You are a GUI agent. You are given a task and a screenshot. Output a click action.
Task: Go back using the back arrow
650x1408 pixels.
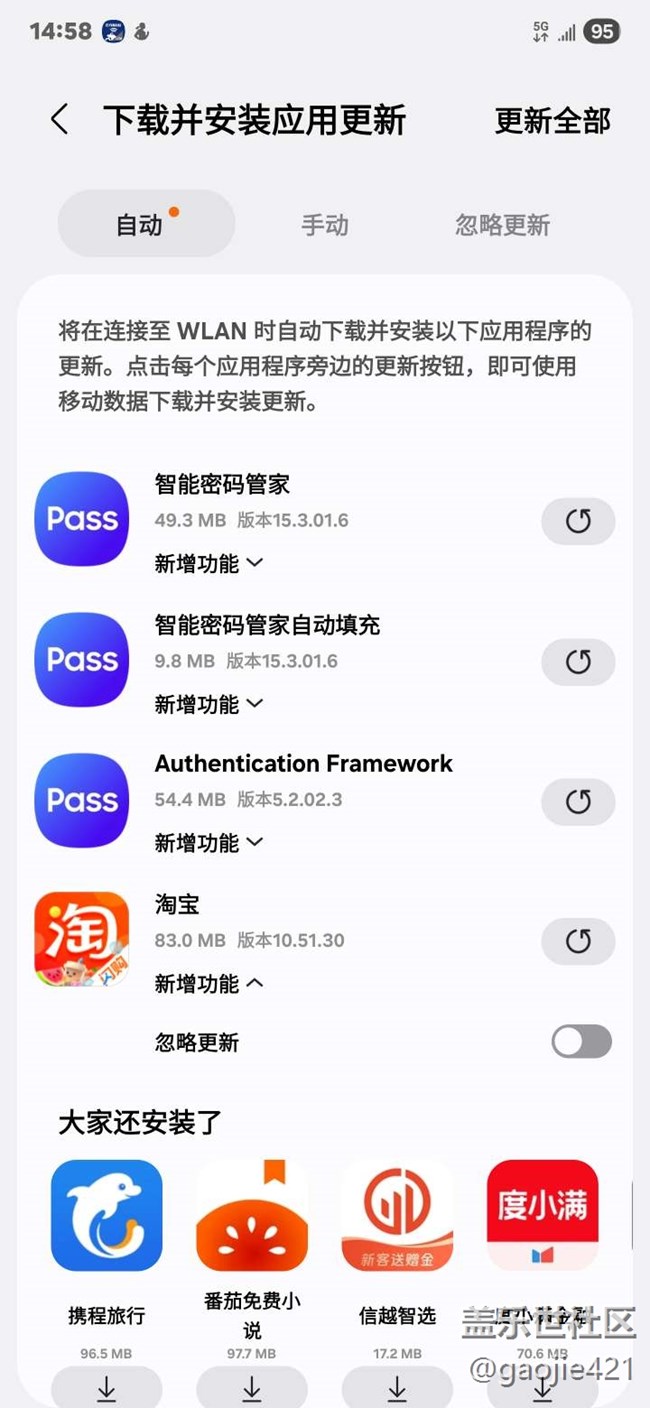pos(59,120)
